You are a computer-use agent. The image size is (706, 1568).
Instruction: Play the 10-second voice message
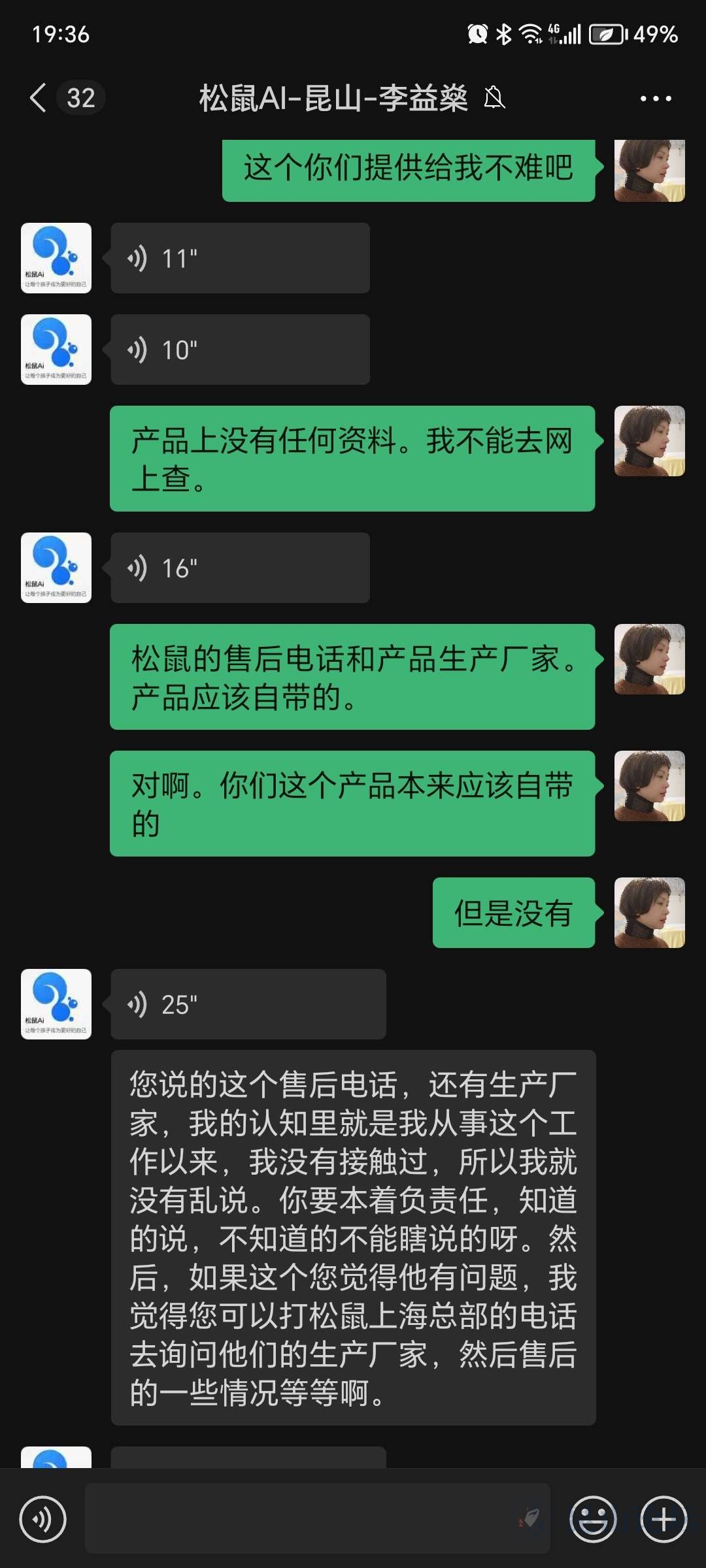239,350
